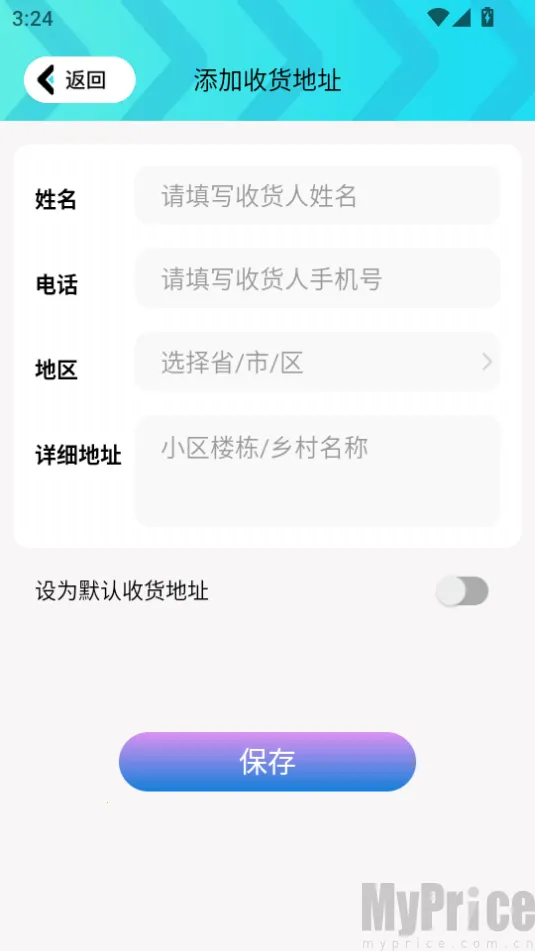Open the 地区 province/city/district picker
The image size is (535, 951).
pos(317,362)
